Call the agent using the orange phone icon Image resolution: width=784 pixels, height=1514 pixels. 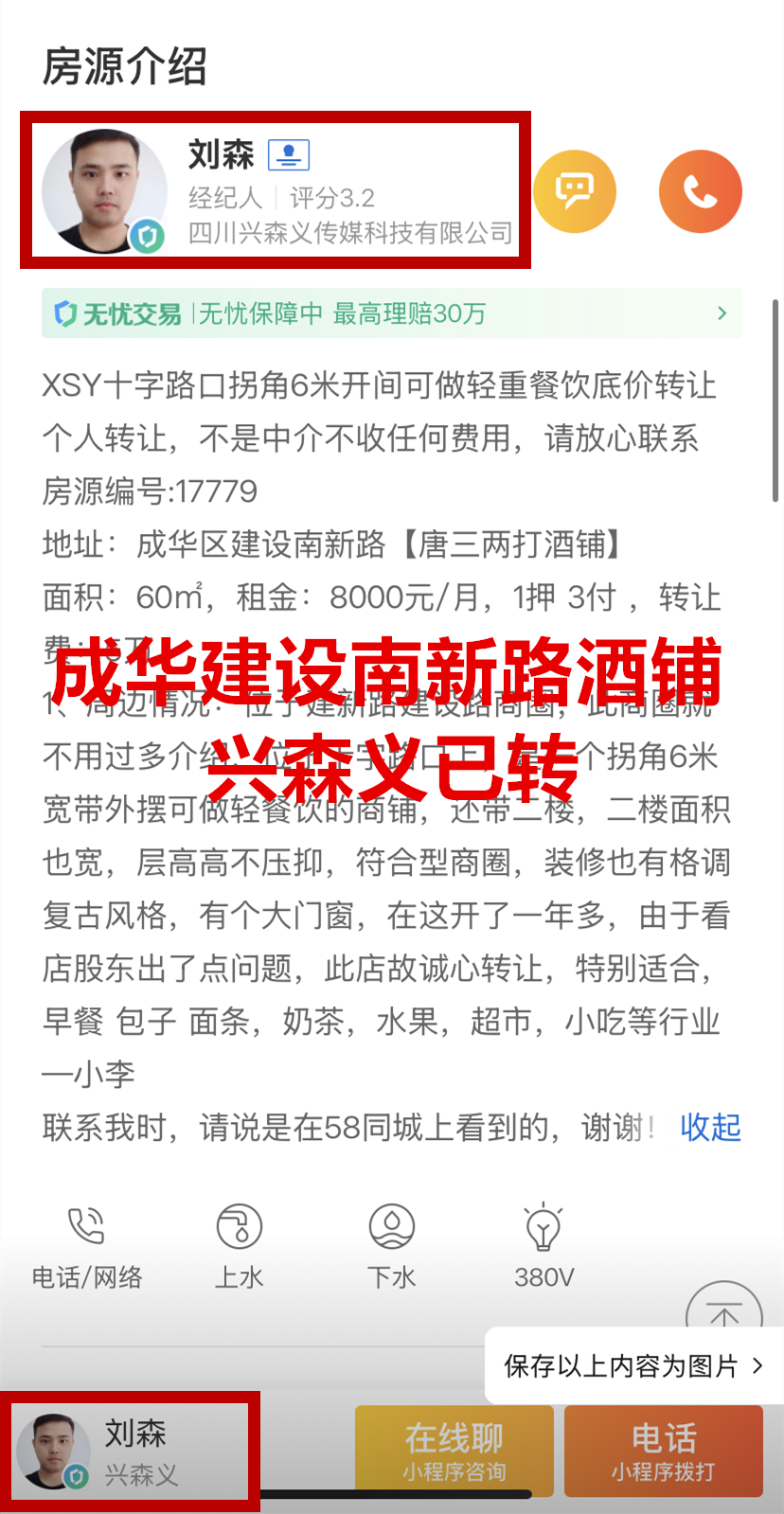700,191
